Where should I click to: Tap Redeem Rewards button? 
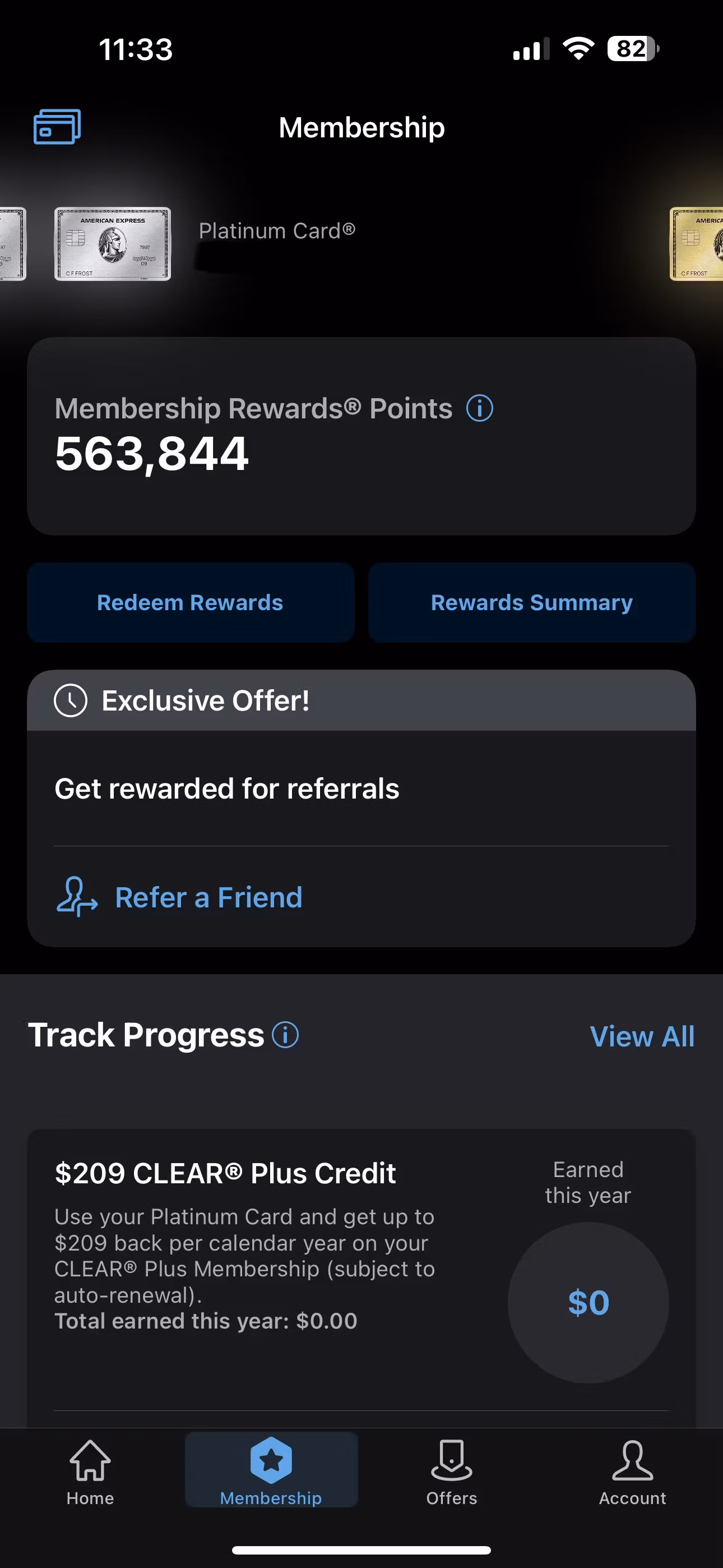[x=191, y=603]
